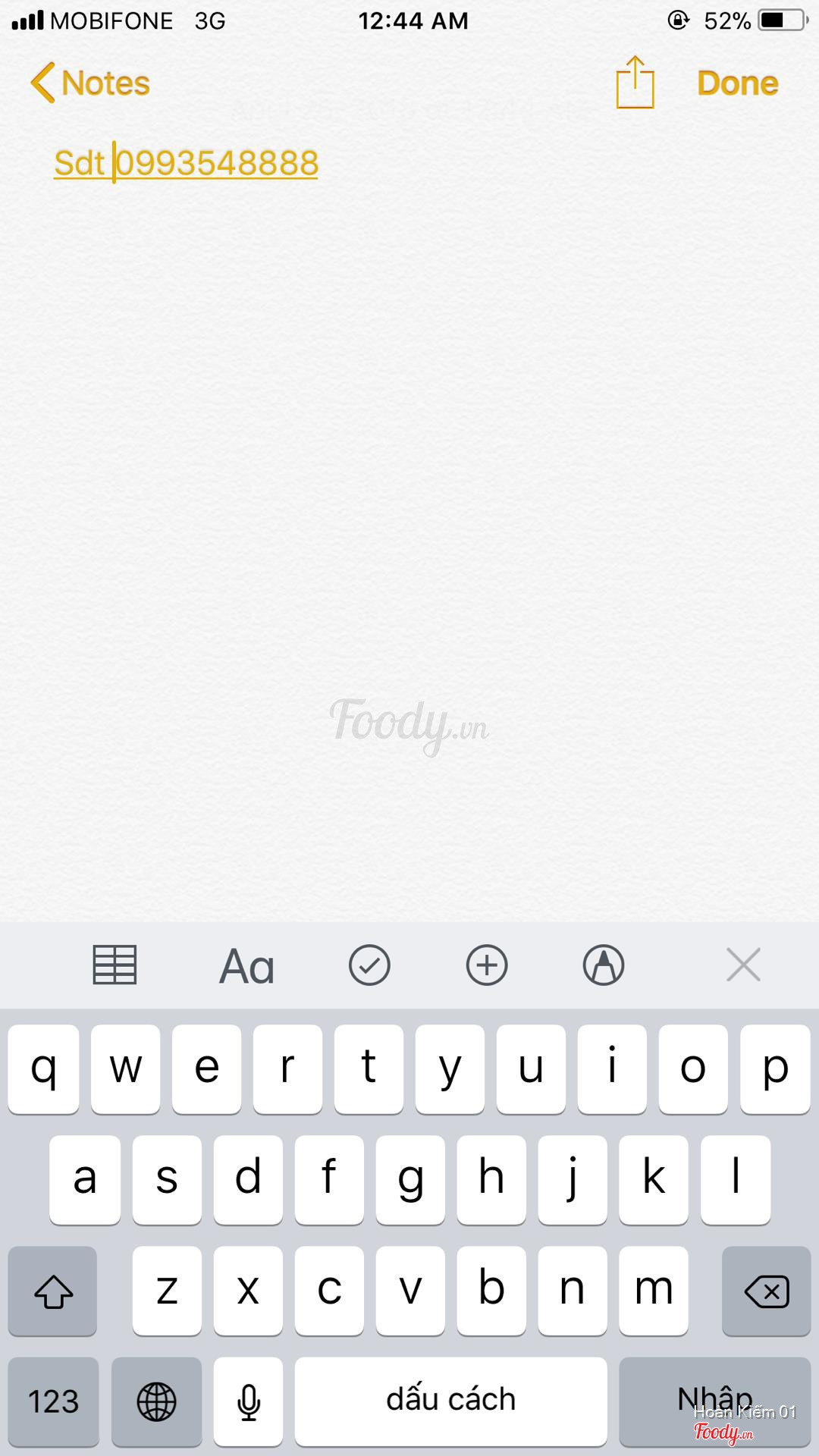Share this note
The width and height of the screenshot is (819, 1456).
click(x=635, y=83)
